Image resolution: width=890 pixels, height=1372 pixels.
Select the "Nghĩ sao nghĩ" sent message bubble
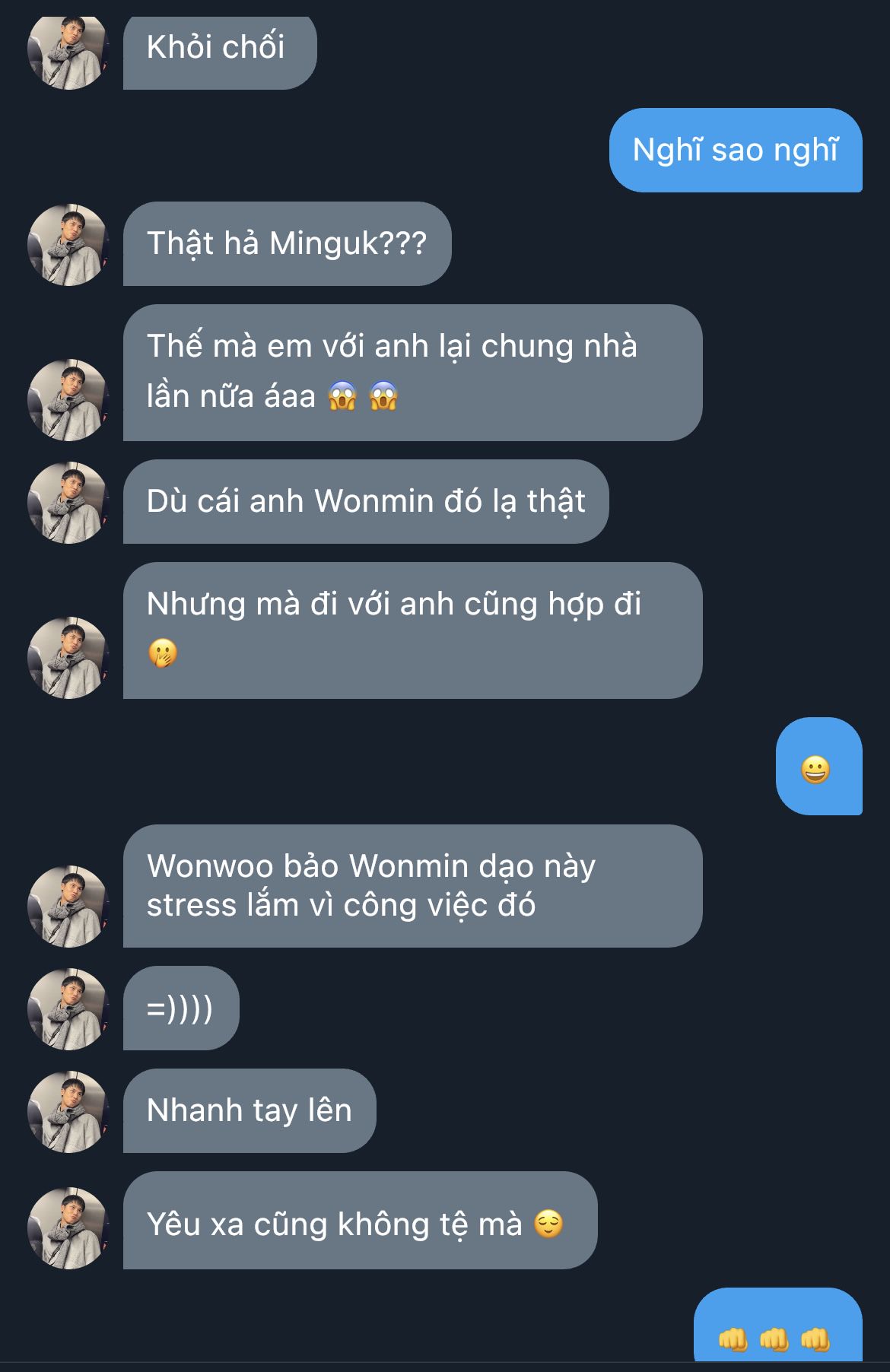[x=735, y=150]
